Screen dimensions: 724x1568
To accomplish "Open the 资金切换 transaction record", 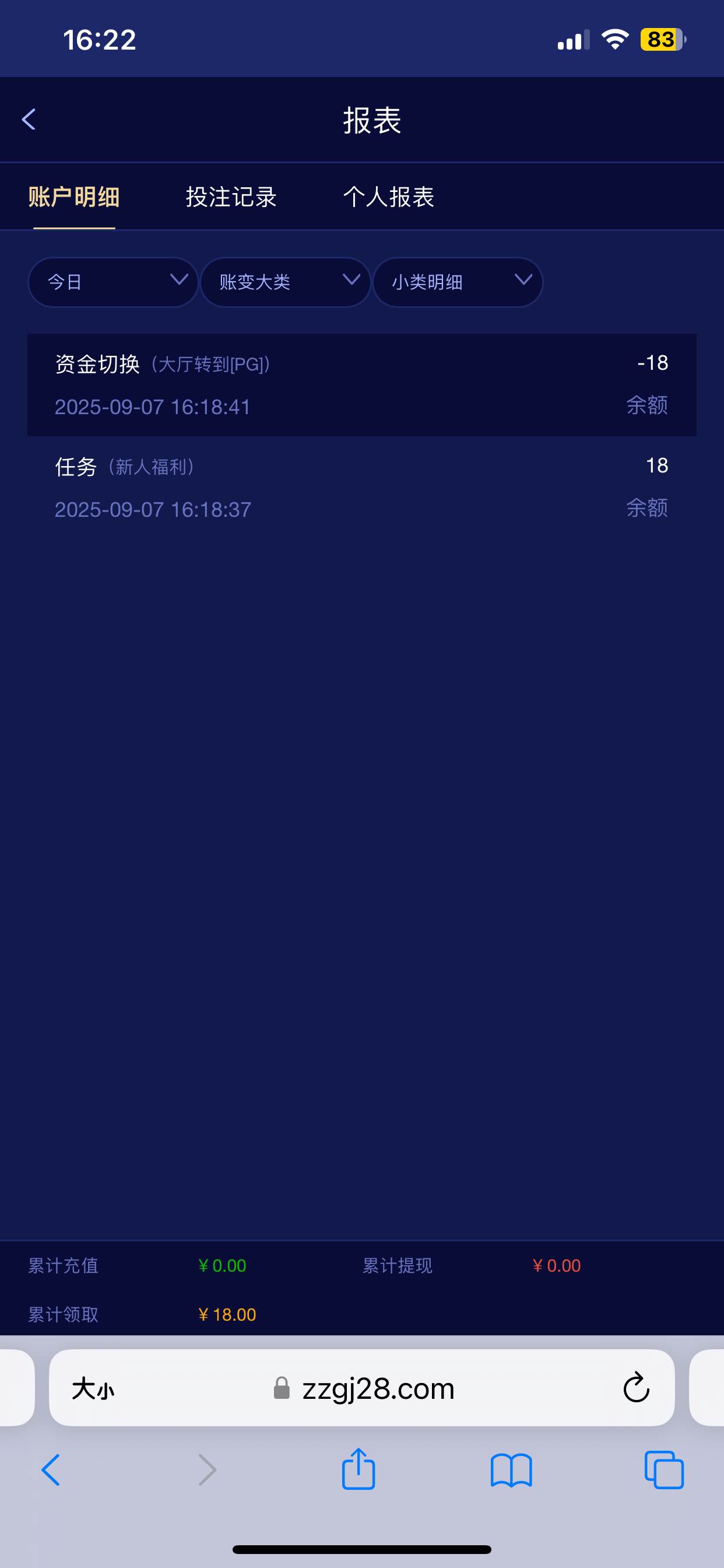I will coord(361,384).
